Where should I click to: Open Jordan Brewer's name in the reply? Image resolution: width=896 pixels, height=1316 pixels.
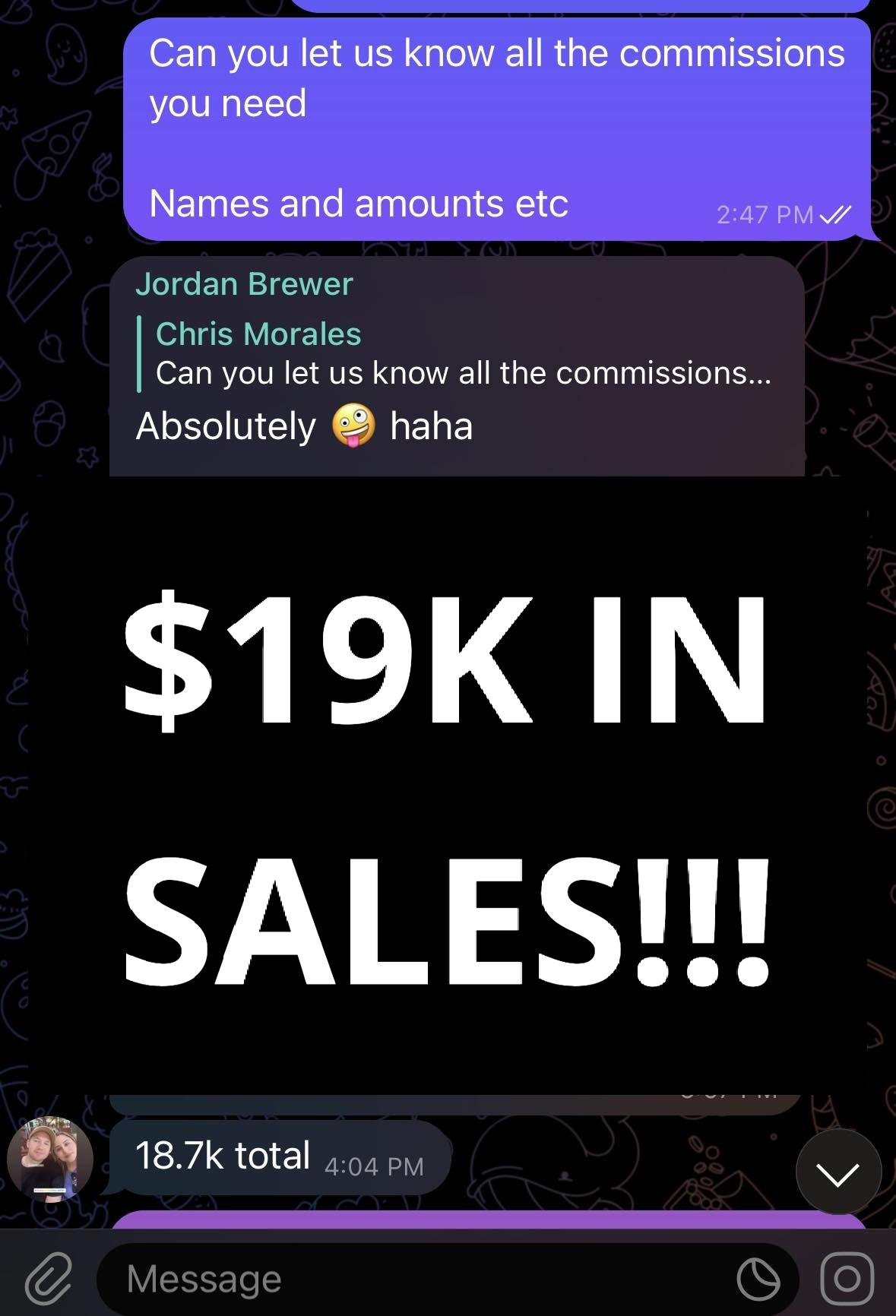point(244,284)
